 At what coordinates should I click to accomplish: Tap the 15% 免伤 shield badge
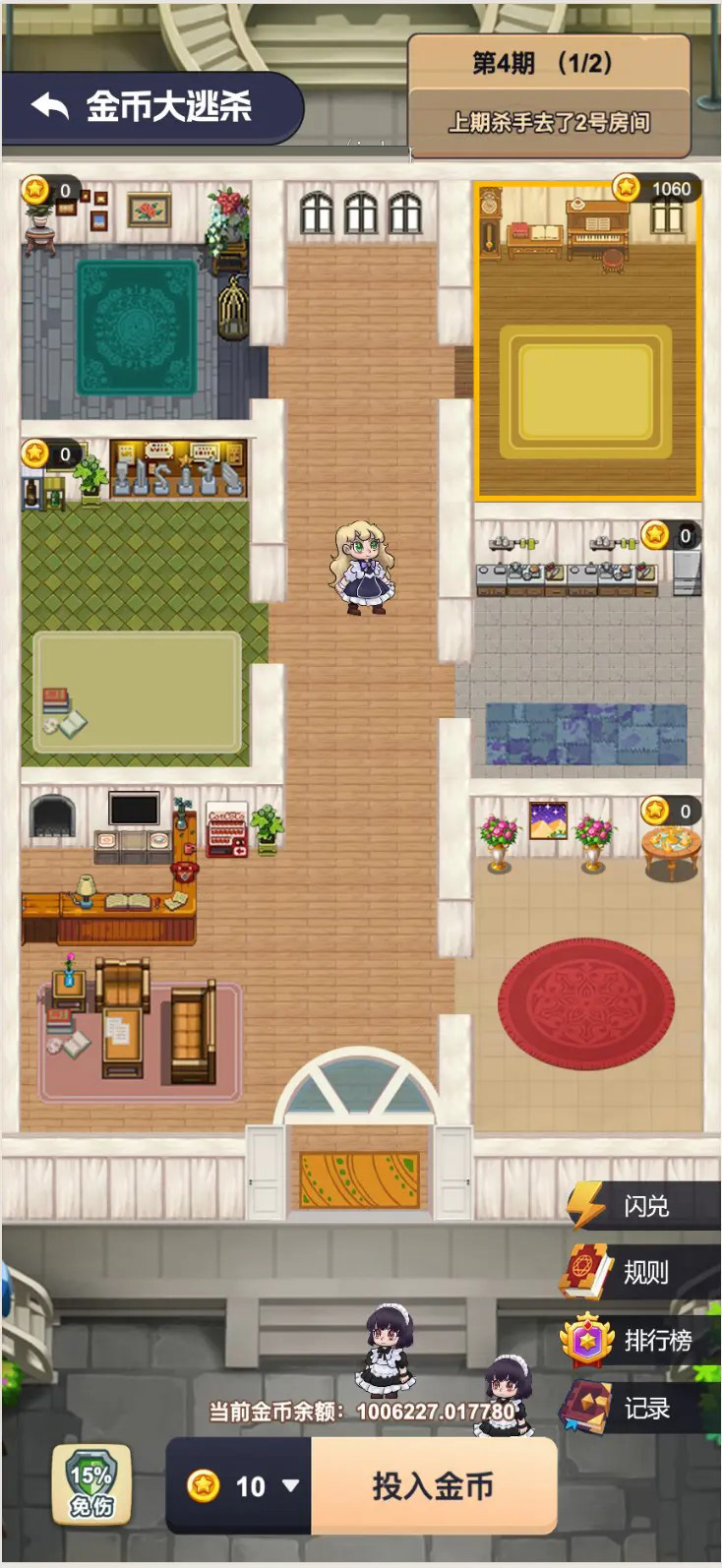point(91,1485)
